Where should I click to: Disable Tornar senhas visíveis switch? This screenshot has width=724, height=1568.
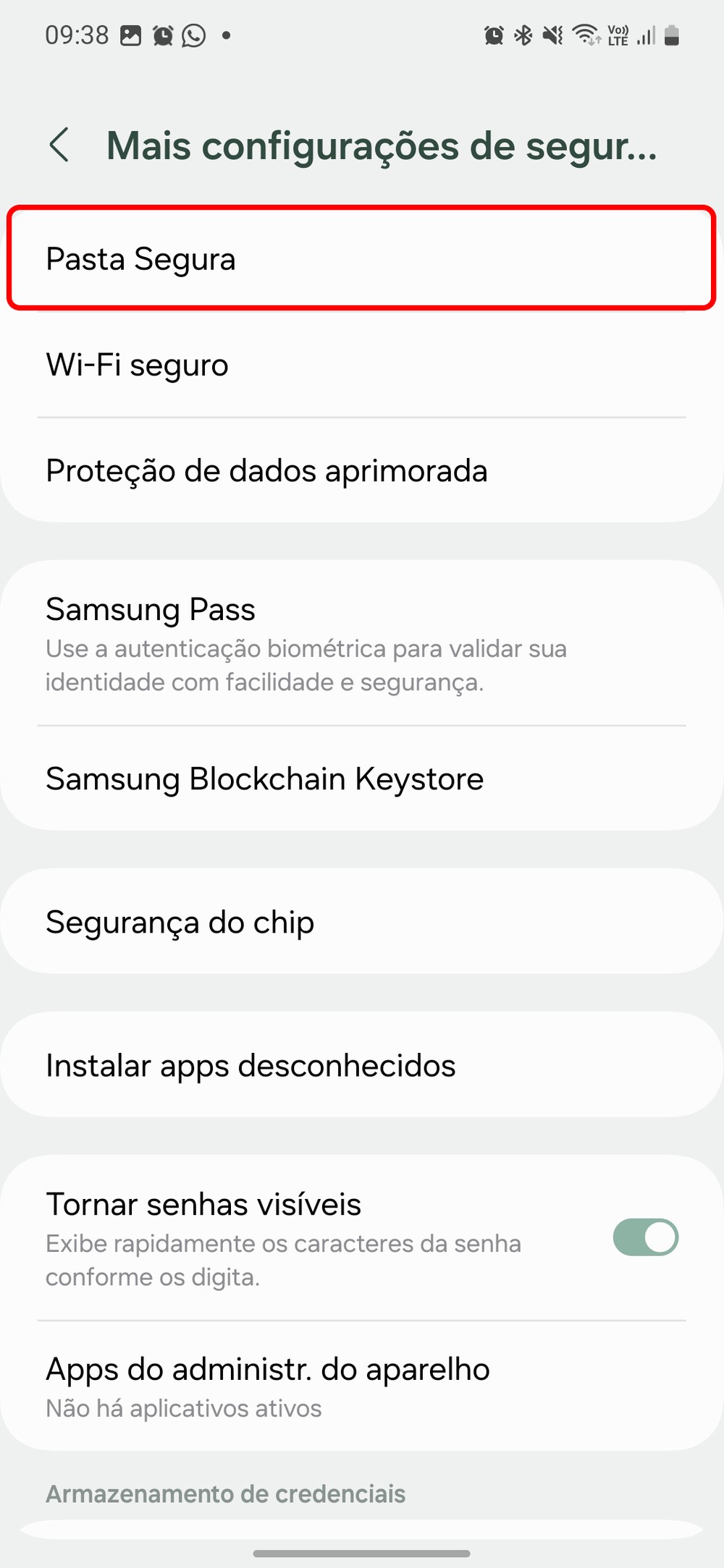[645, 1237]
